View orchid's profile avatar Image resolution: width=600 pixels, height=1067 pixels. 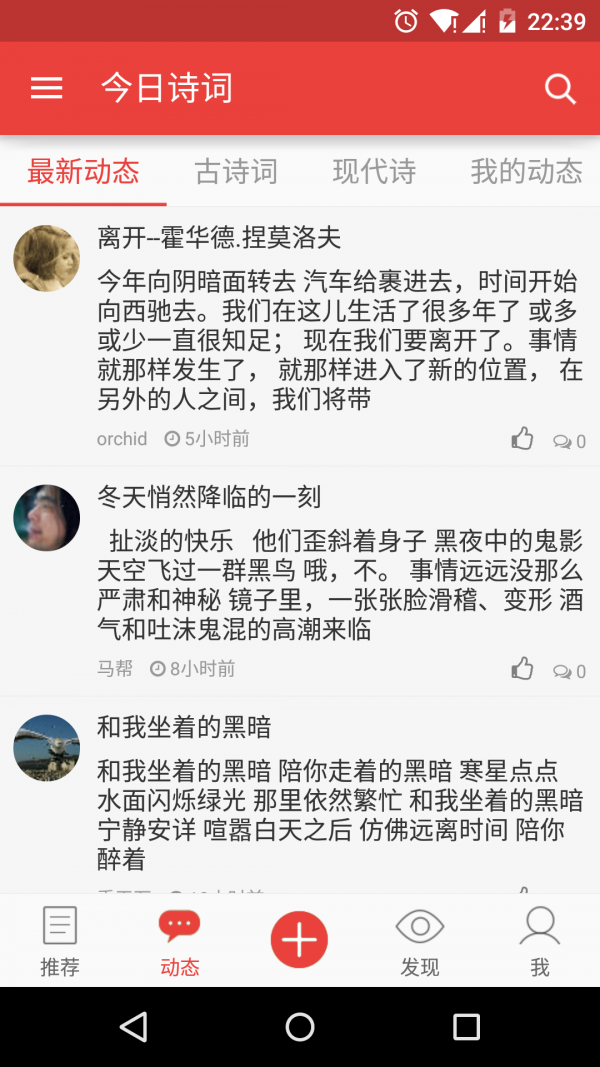[47, 258]
